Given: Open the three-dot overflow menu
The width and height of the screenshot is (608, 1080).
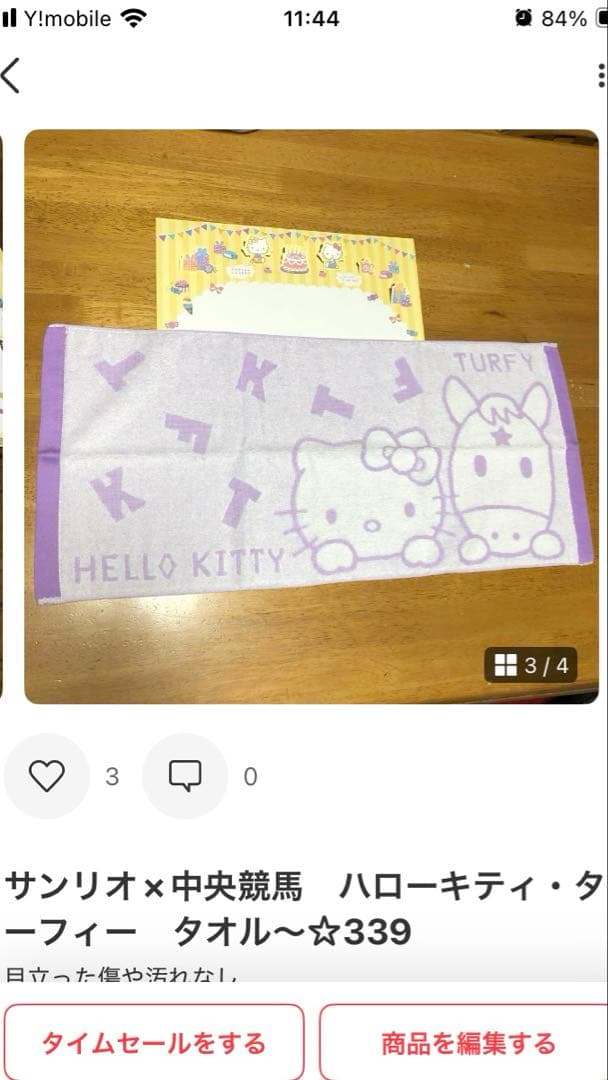Looking at the screenshot, I should click(601, 76).
